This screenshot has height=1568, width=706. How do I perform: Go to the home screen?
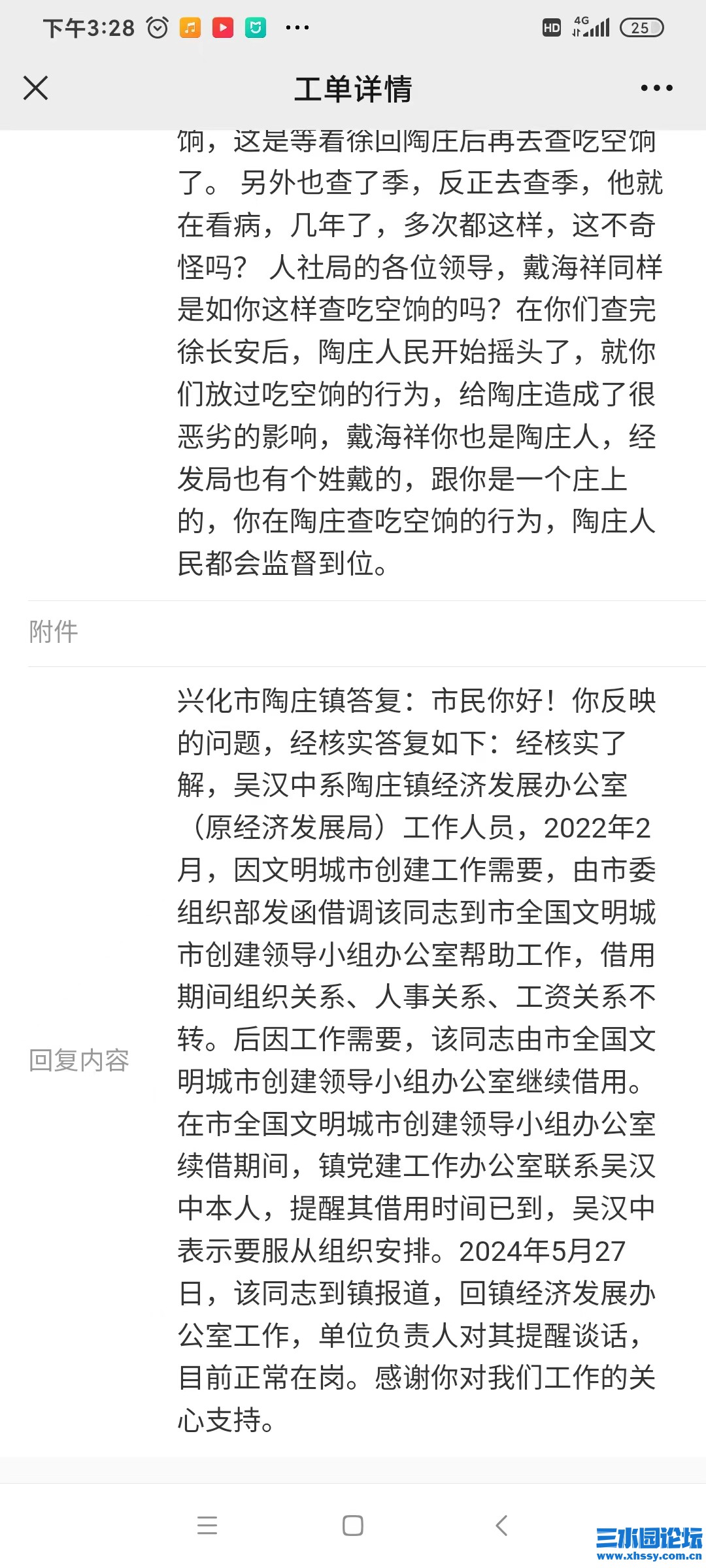(x=353, y=1526)
